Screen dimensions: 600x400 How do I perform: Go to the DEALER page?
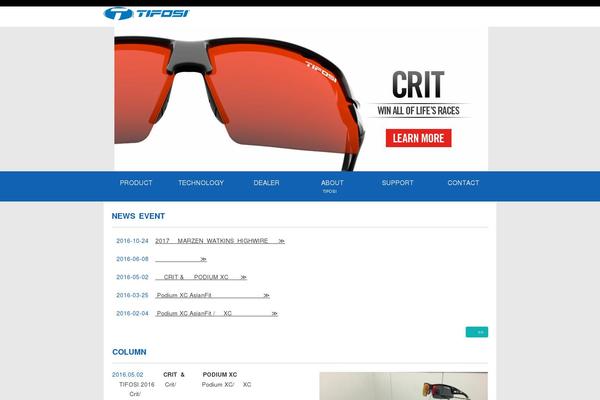(267, 183)
